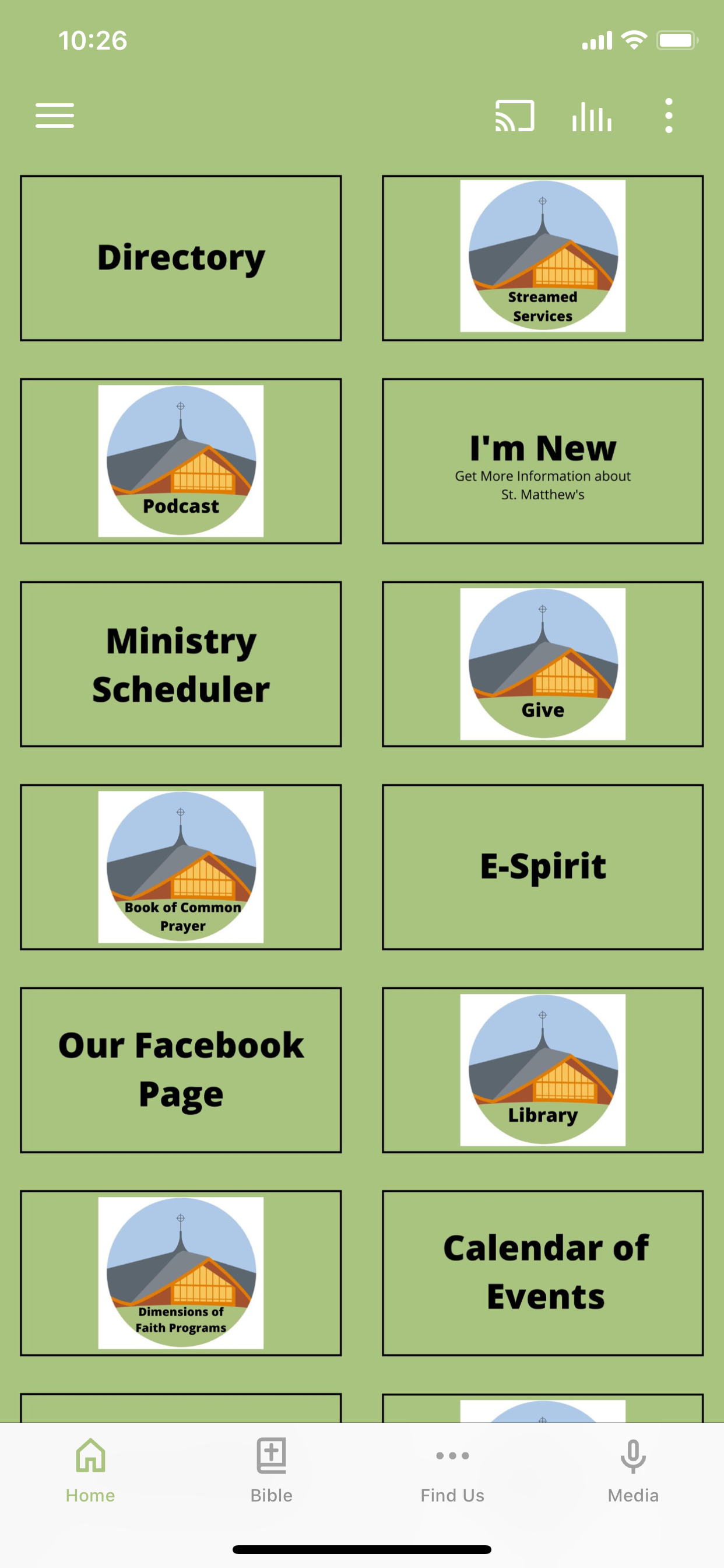This screenshot has width=724, height=1568.
Task: Open the hamburger navigation menu
Action: [x=54, y=116]
